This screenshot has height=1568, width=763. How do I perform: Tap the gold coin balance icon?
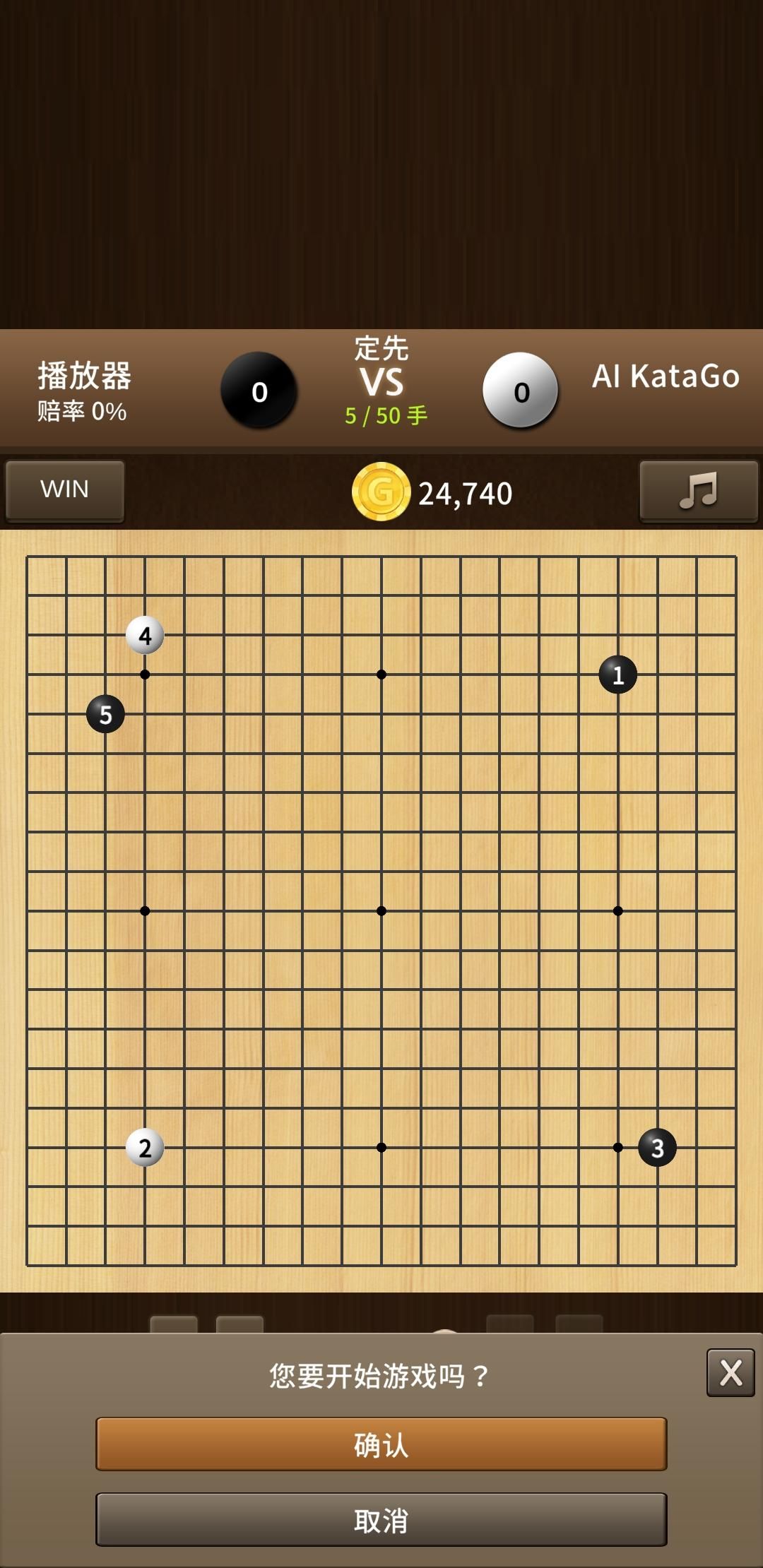pos(381,492)
